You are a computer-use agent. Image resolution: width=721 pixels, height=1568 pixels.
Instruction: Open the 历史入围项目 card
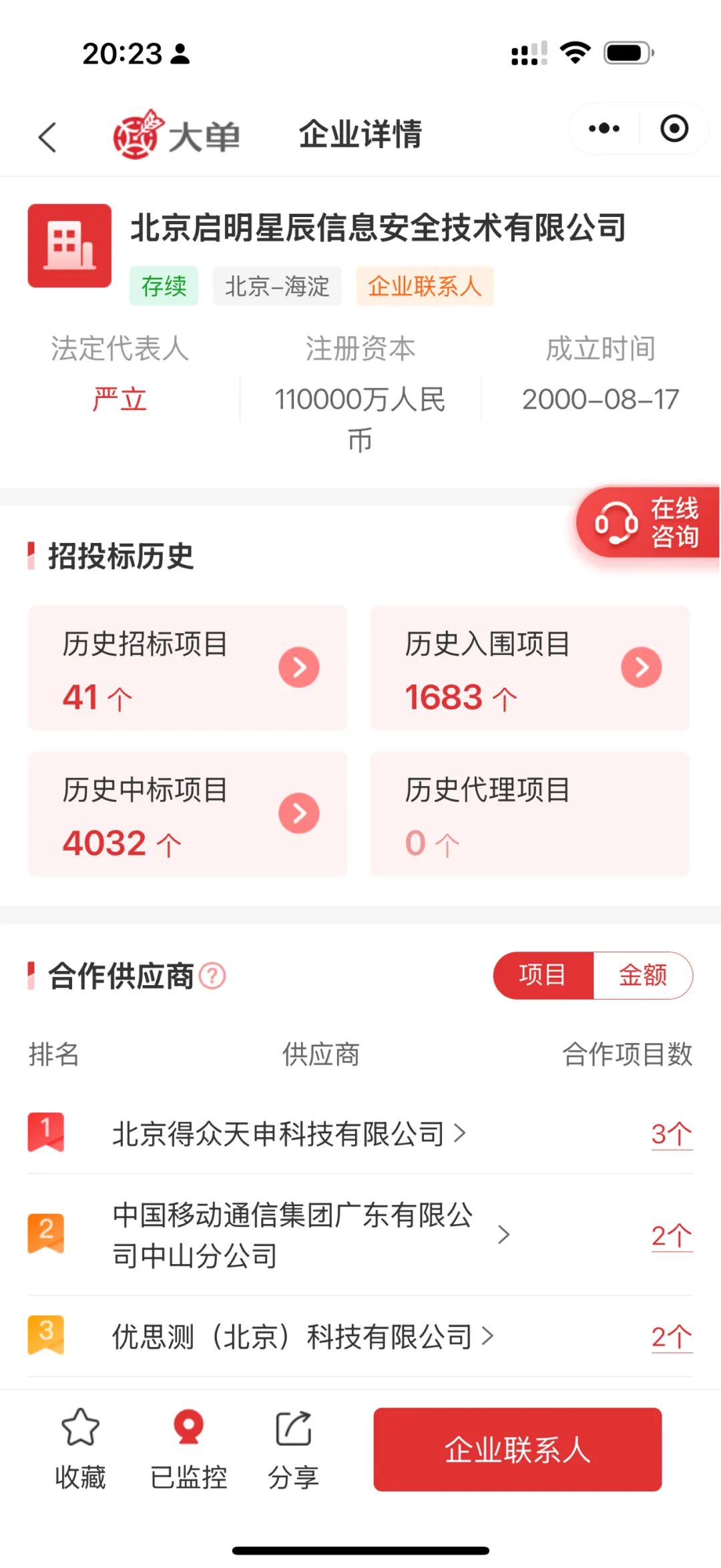tap(529, 668)
